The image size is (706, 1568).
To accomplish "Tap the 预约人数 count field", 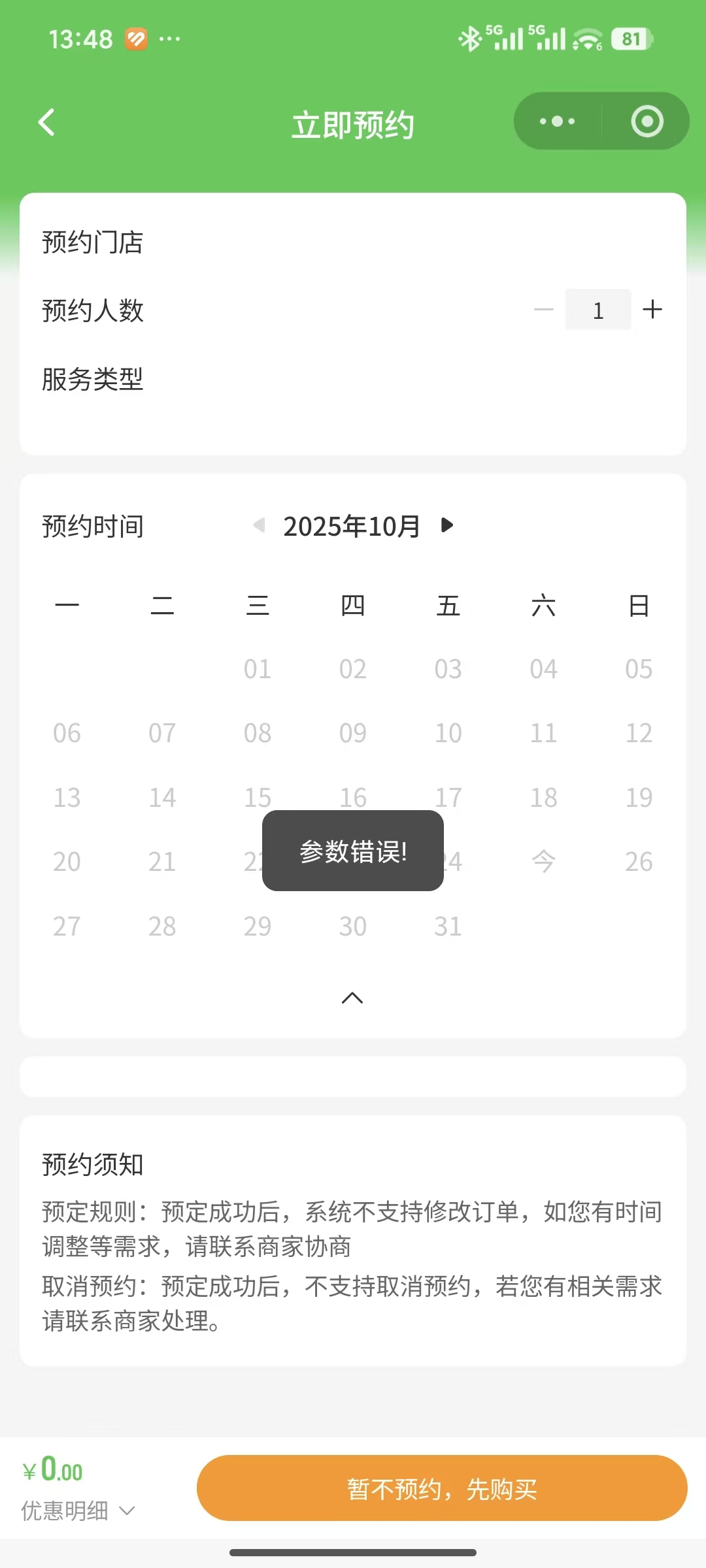I will tap(597, 310).
